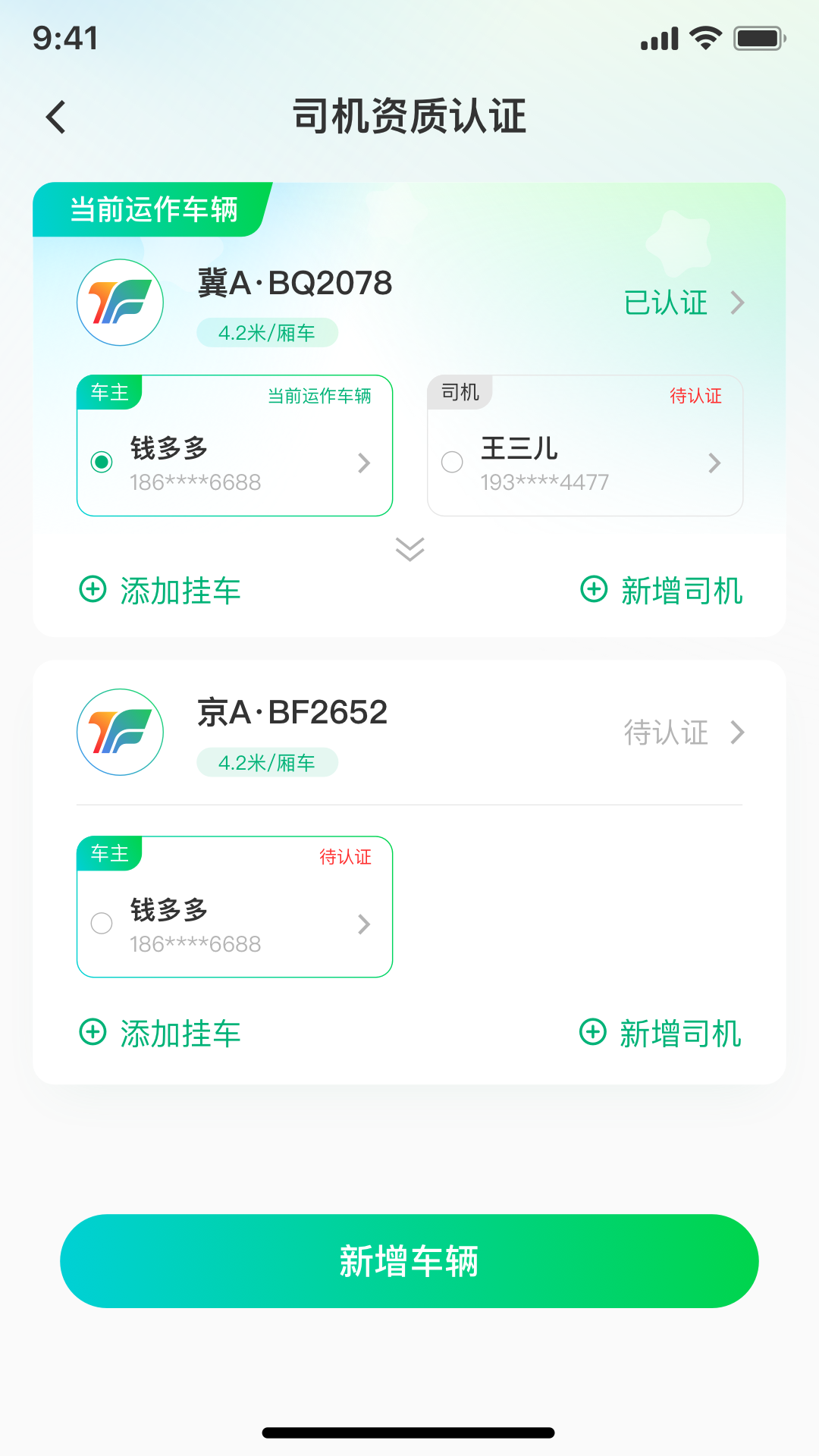Screen dimensions: 819x1456
Task: Tap the 4.2米/厢车 green tag
Action: (x=266, y=332)
